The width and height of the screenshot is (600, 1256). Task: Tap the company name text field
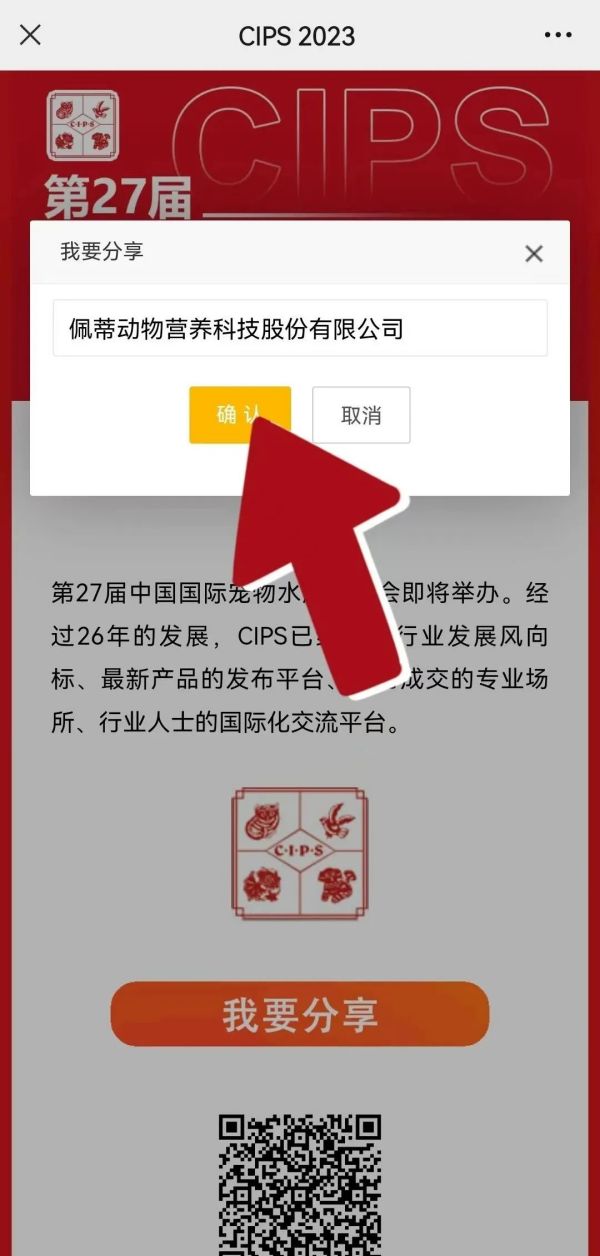[300, 328]
